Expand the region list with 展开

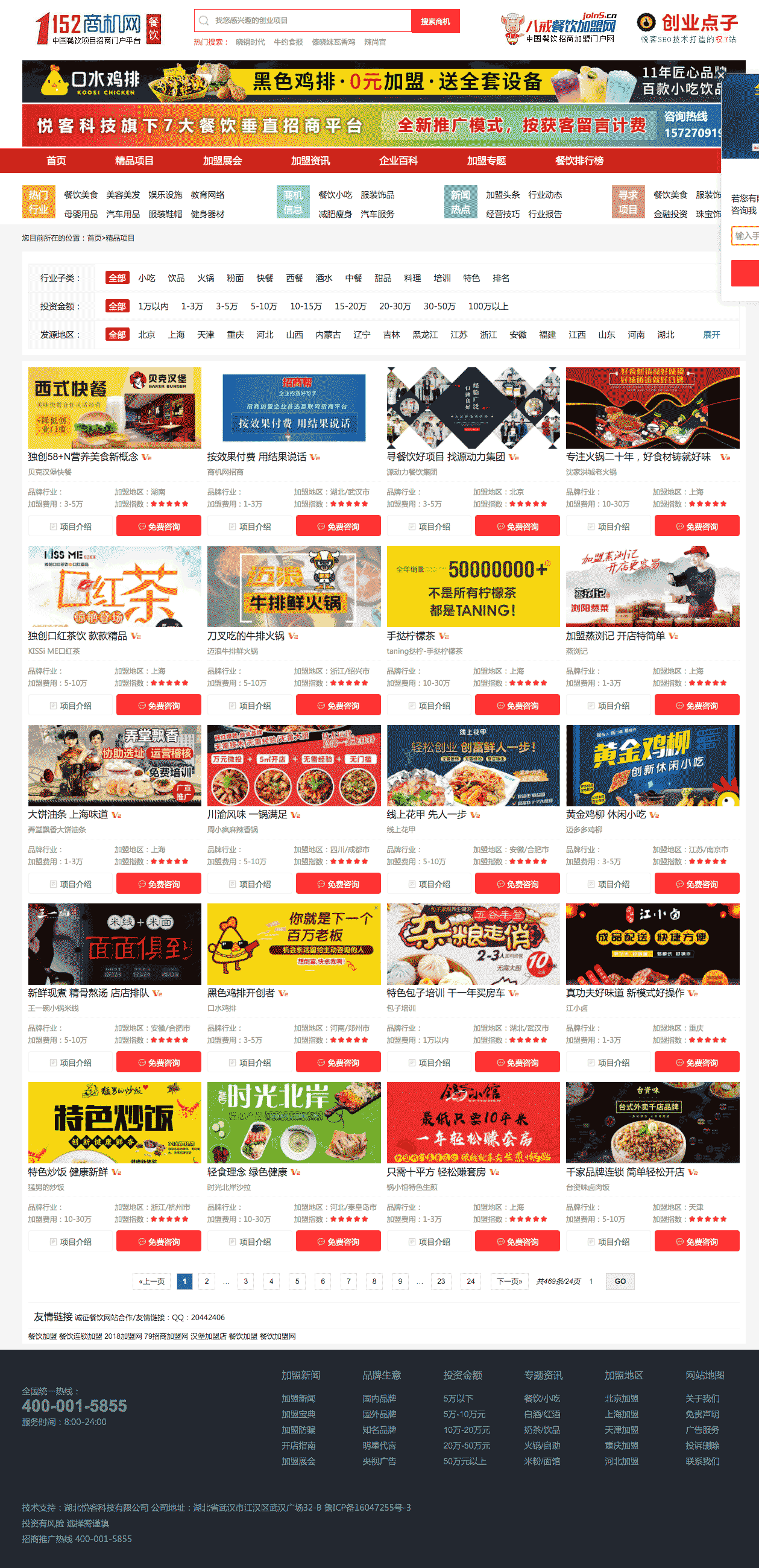pyautogui.click(x=711, y=335)
